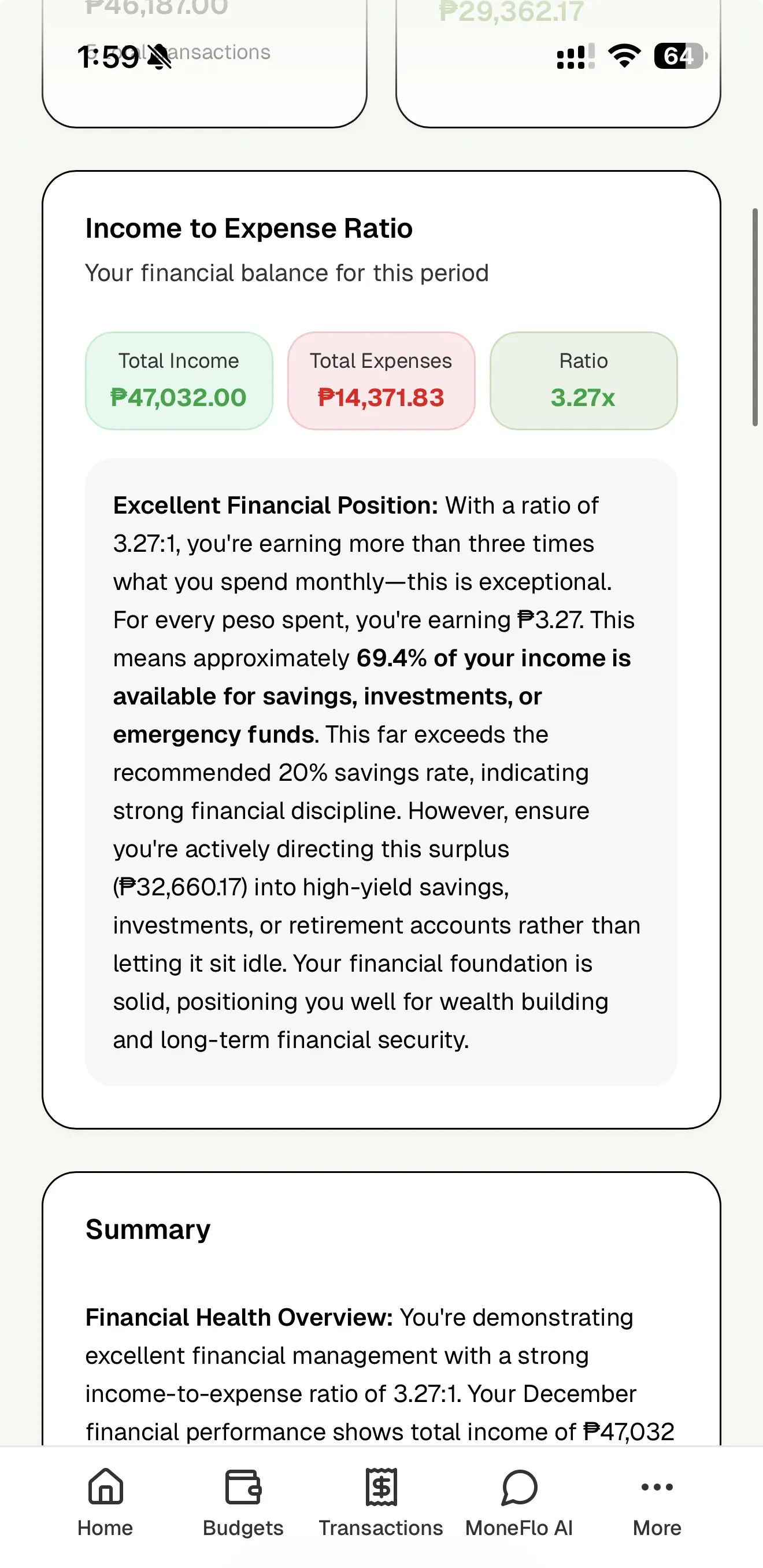This screenshot has width=763, height=1568.
Task: Open the Summary section
Action: [x=147, y=1228]
